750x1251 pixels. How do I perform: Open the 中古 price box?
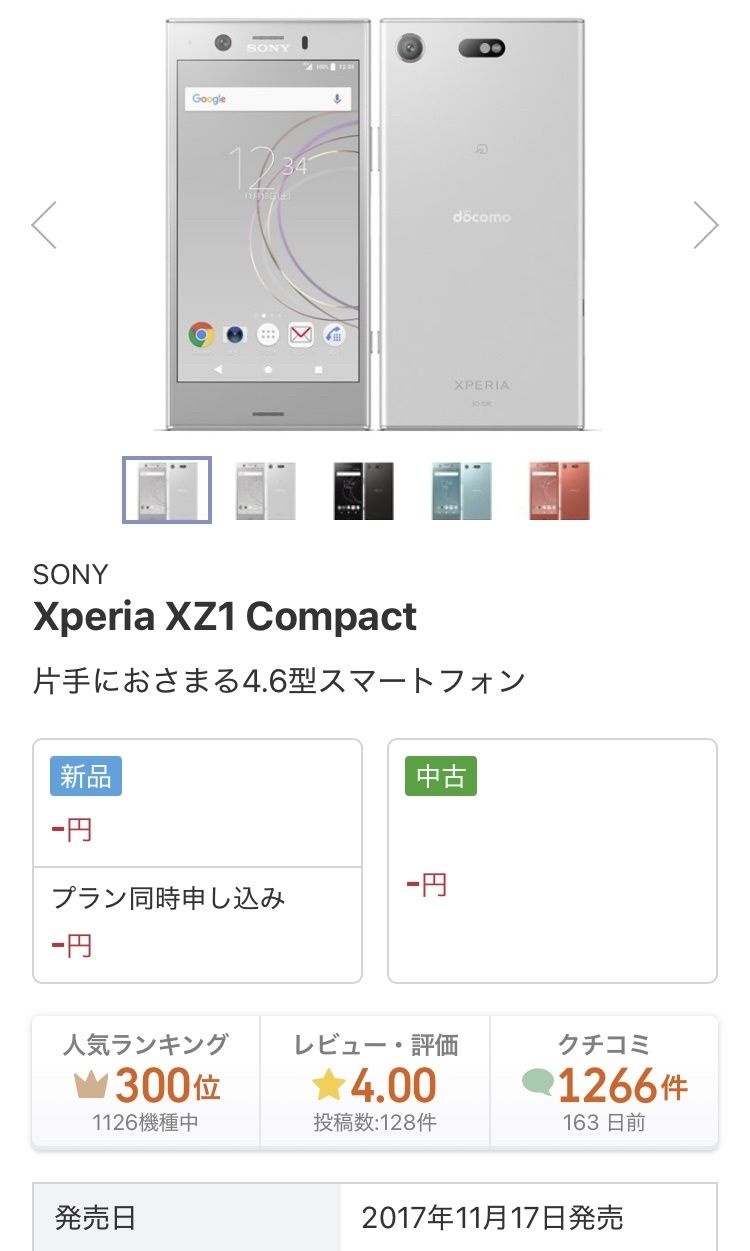click(552, 860)
